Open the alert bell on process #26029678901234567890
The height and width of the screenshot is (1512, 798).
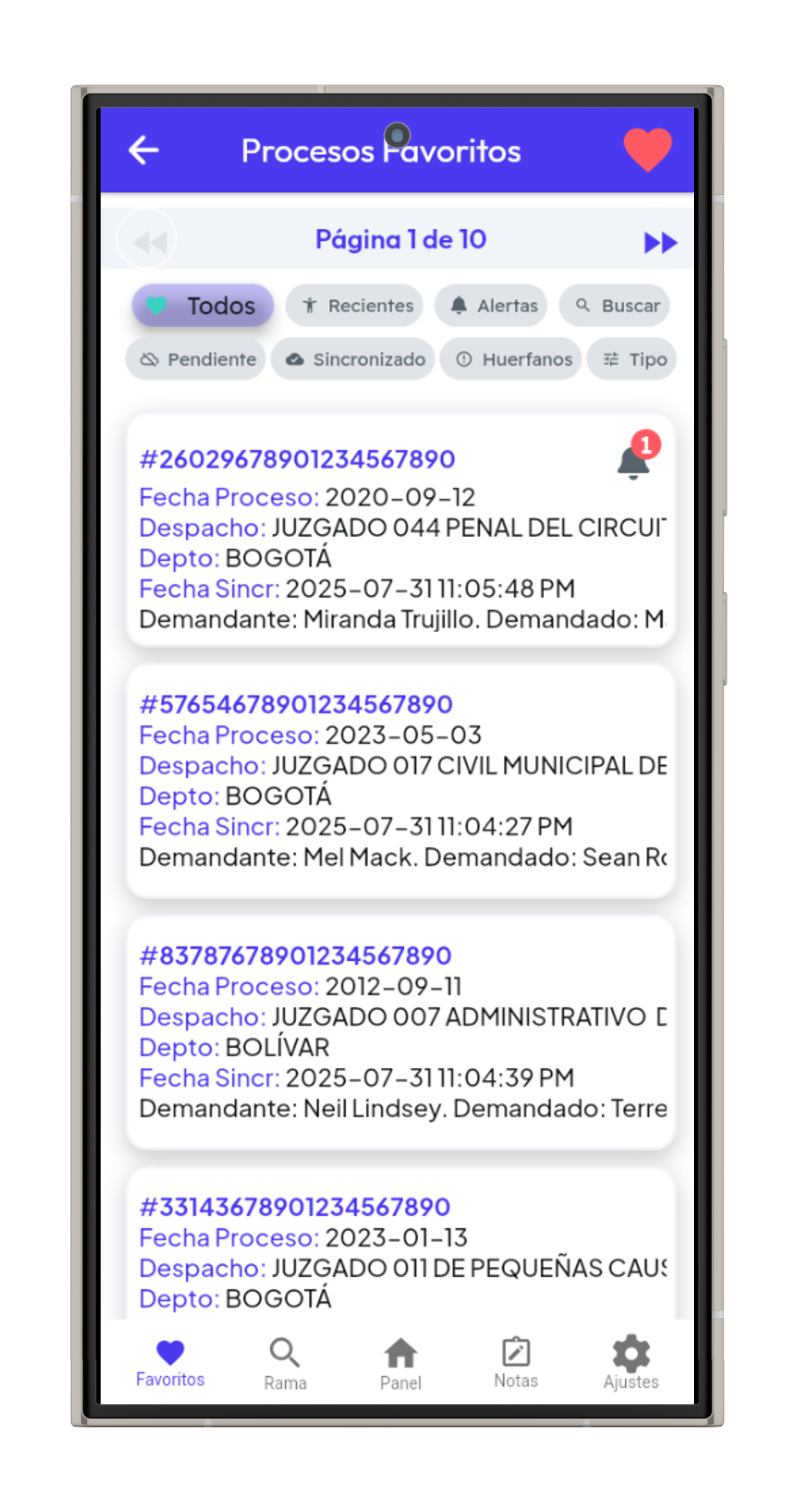tap(635, 460)
